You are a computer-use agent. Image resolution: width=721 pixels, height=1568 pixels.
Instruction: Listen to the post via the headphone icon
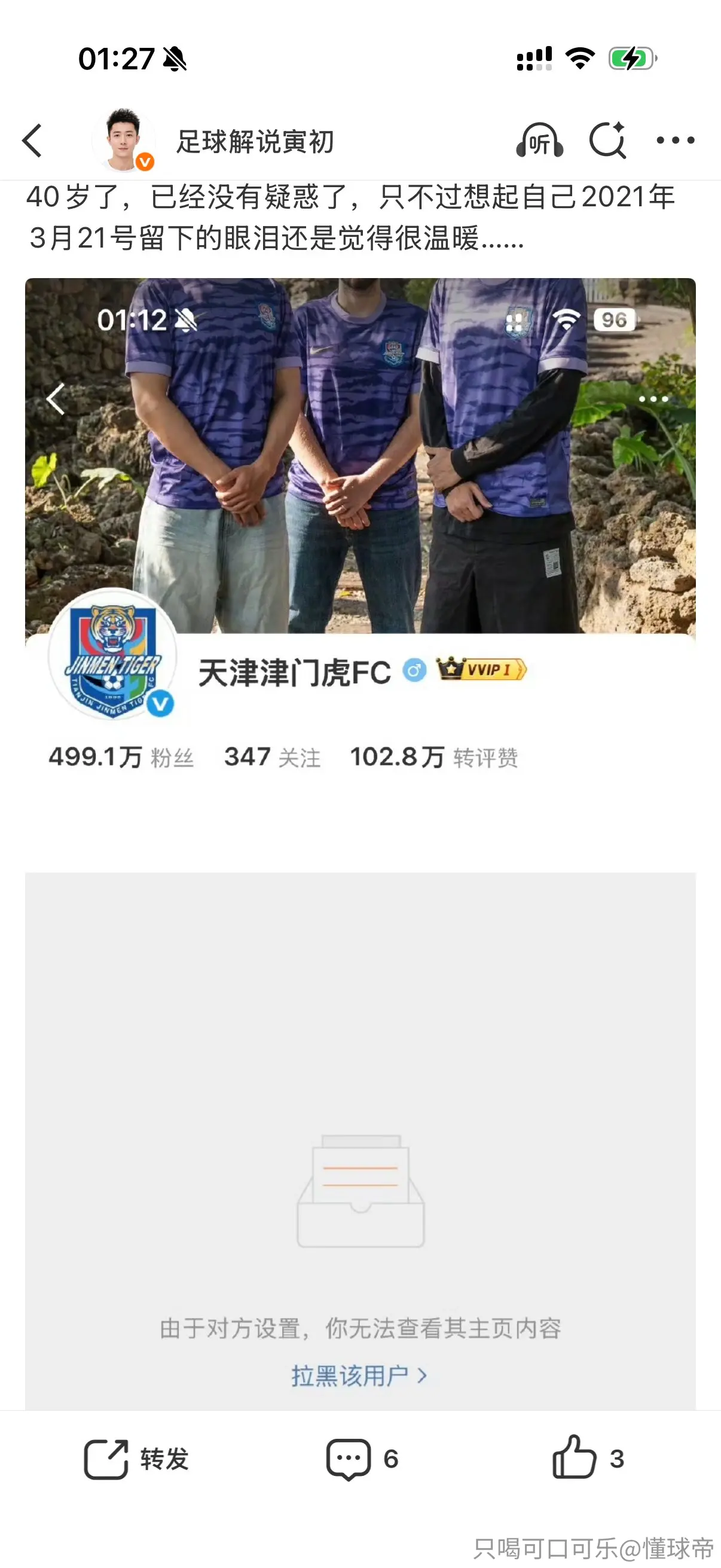539,141
